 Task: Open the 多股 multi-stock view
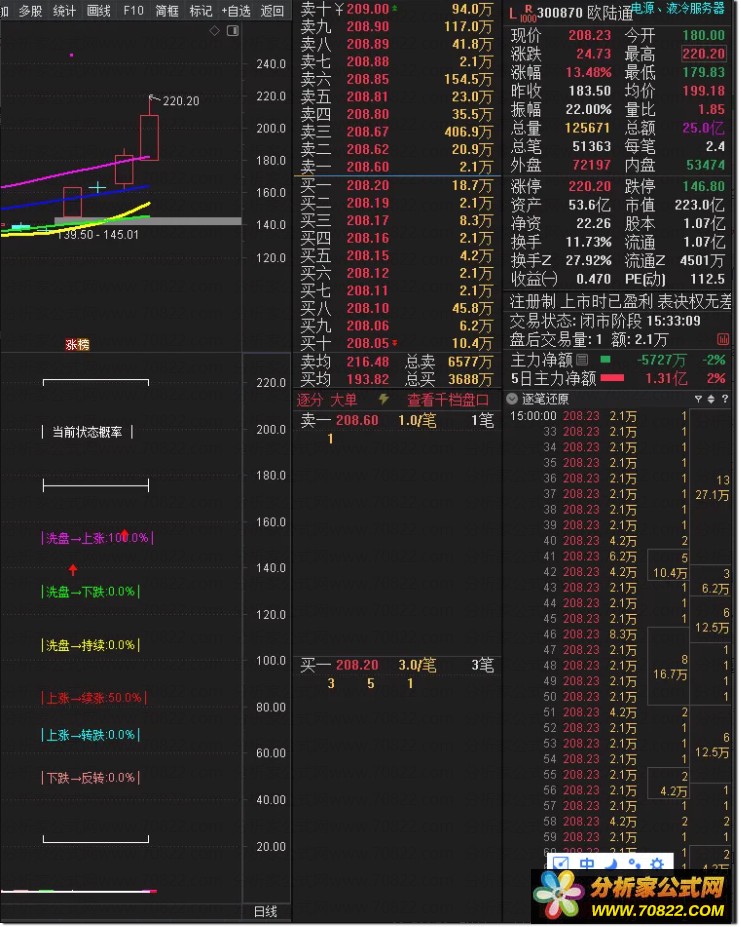coord(30,11)
